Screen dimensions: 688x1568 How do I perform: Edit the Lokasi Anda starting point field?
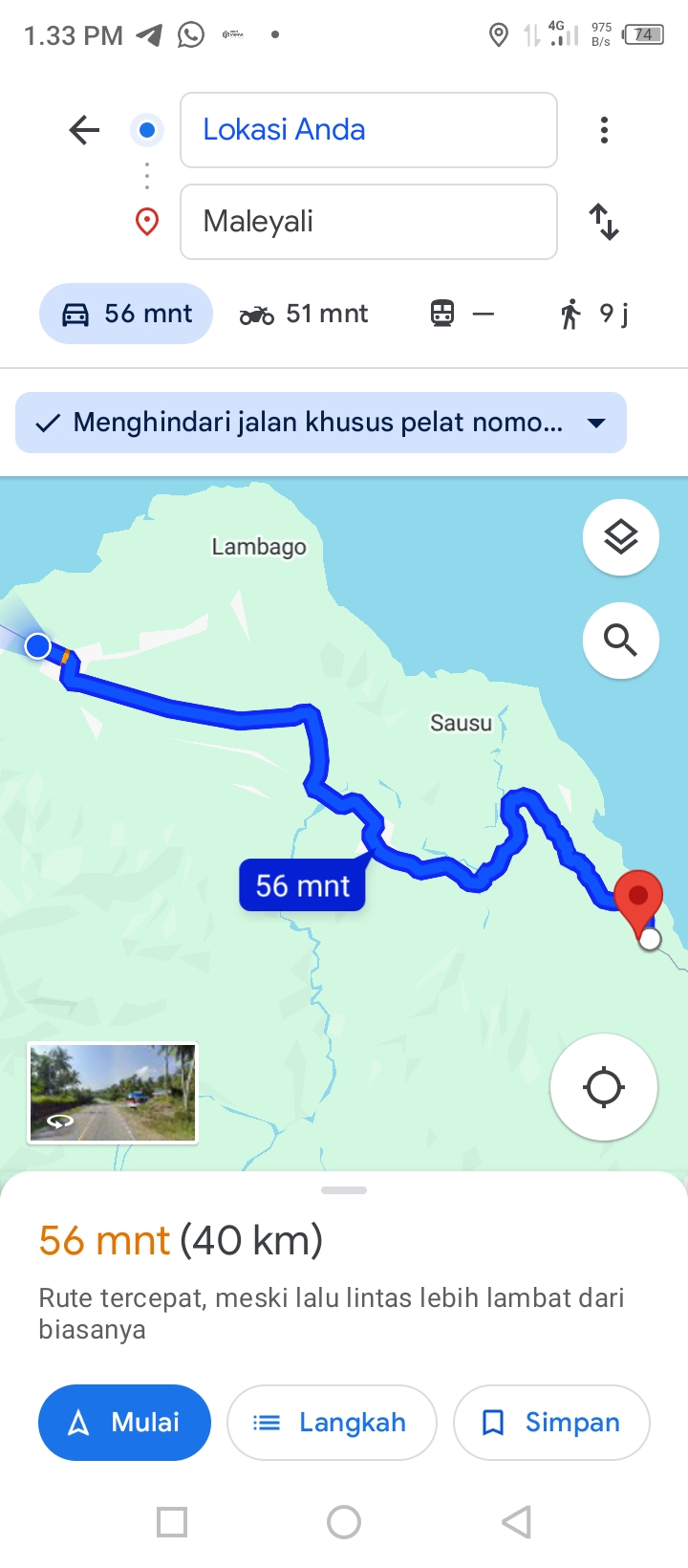click(x=369, y=130)
